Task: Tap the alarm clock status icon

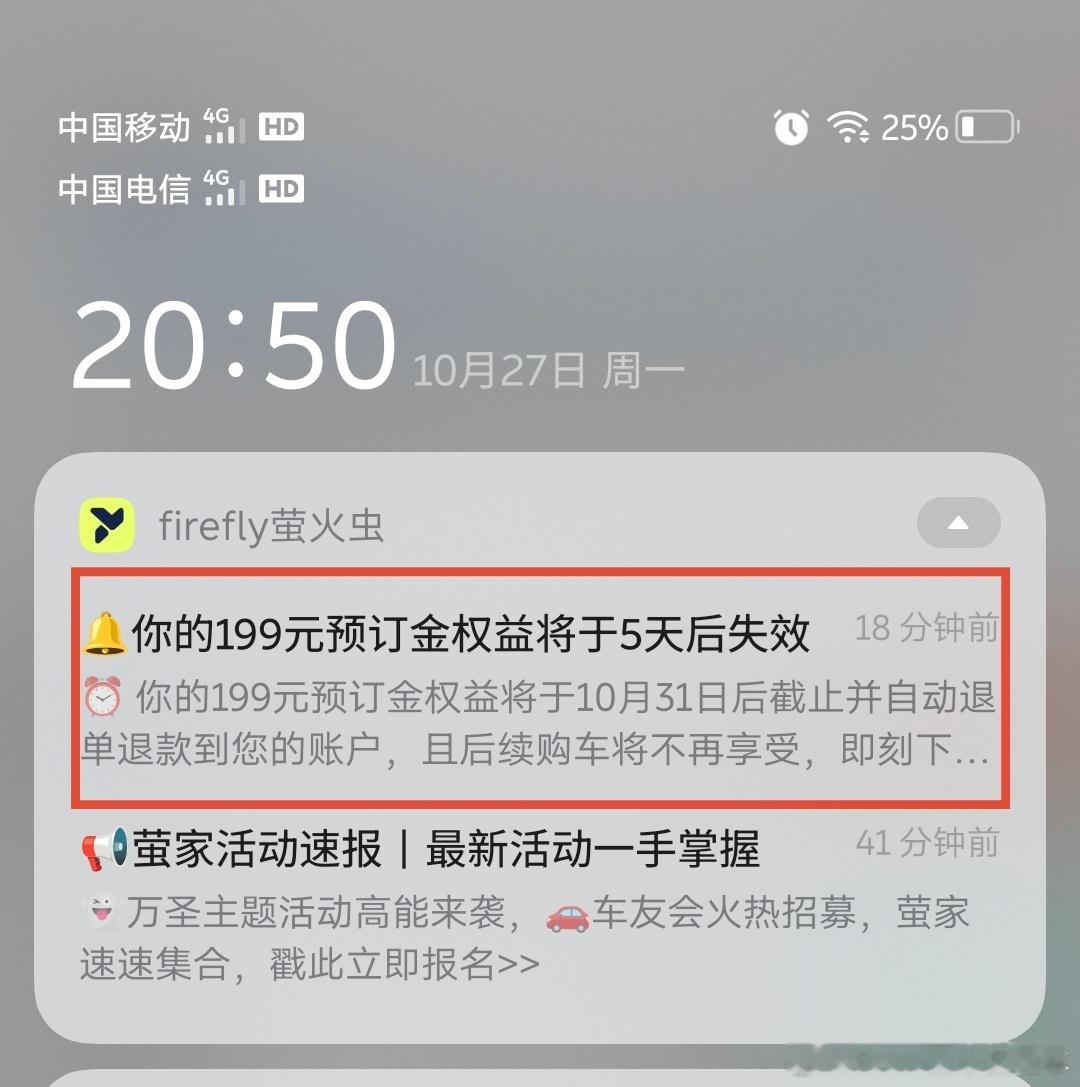Action: pyautogui.click(x=791, y=128)
